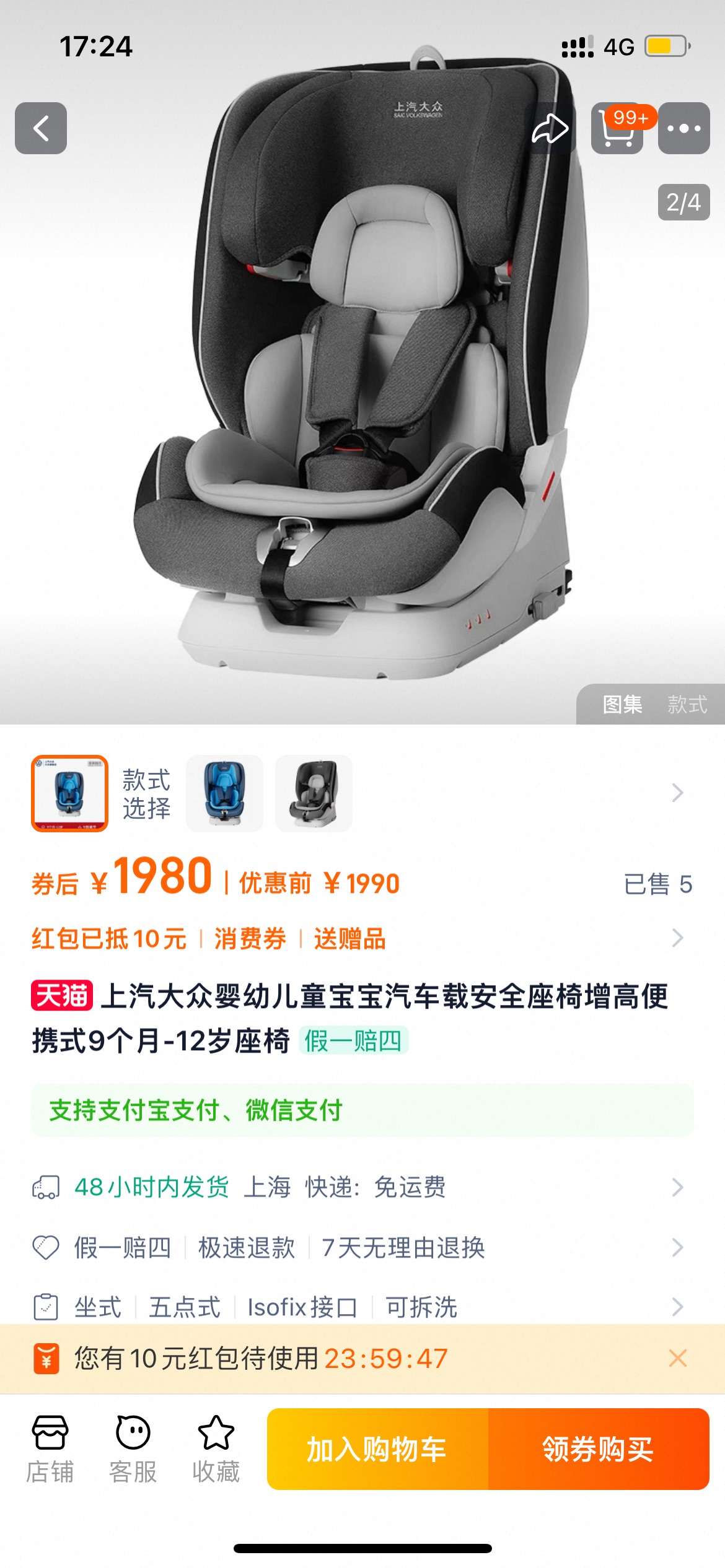Viewport: 725px width, 1568px height.
Task: Select the blue seat style thumbnail
Action: click(x=224, y=793)
